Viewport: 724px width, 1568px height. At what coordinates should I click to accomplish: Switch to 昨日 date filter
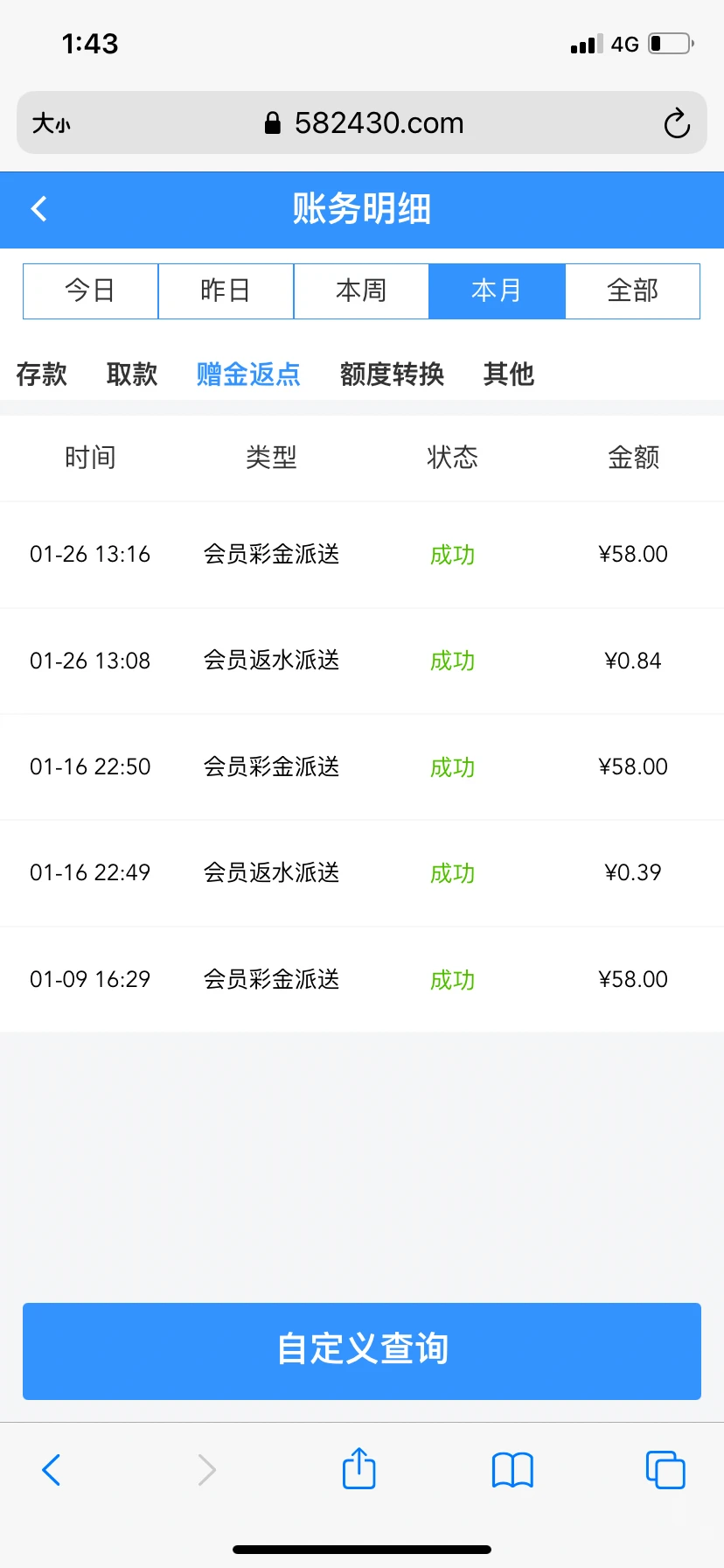coord(226,290)
